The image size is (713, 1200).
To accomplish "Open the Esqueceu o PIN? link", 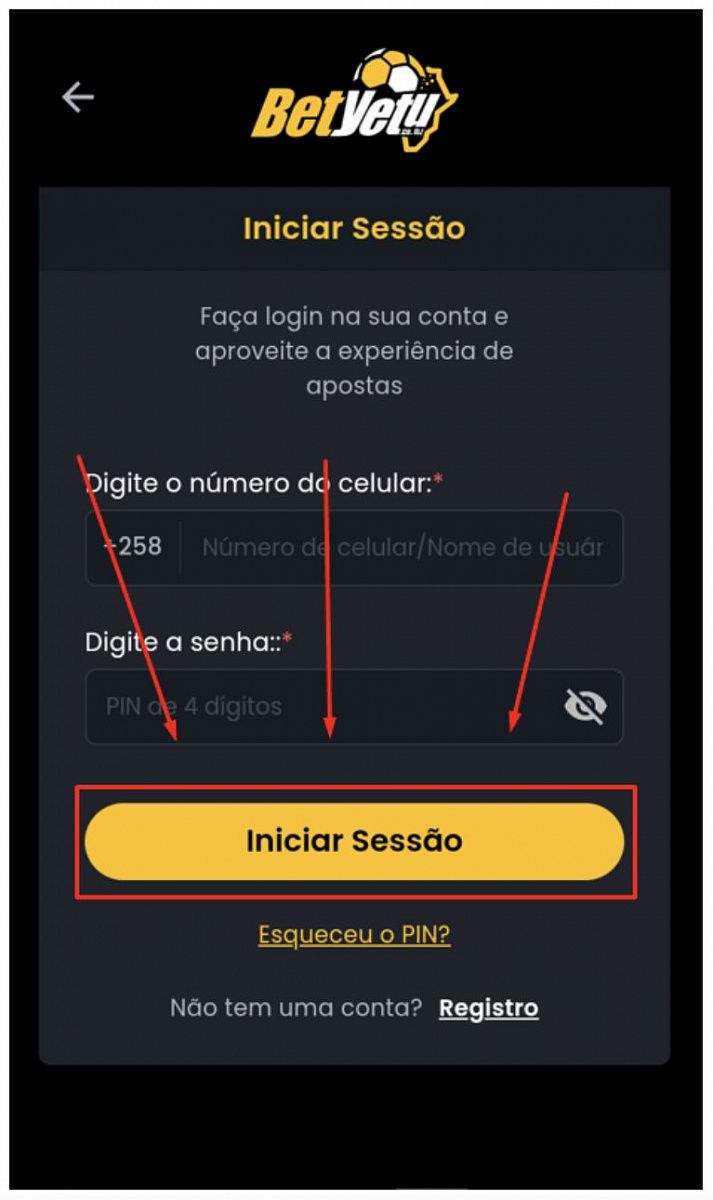I will tap(354, 935).
